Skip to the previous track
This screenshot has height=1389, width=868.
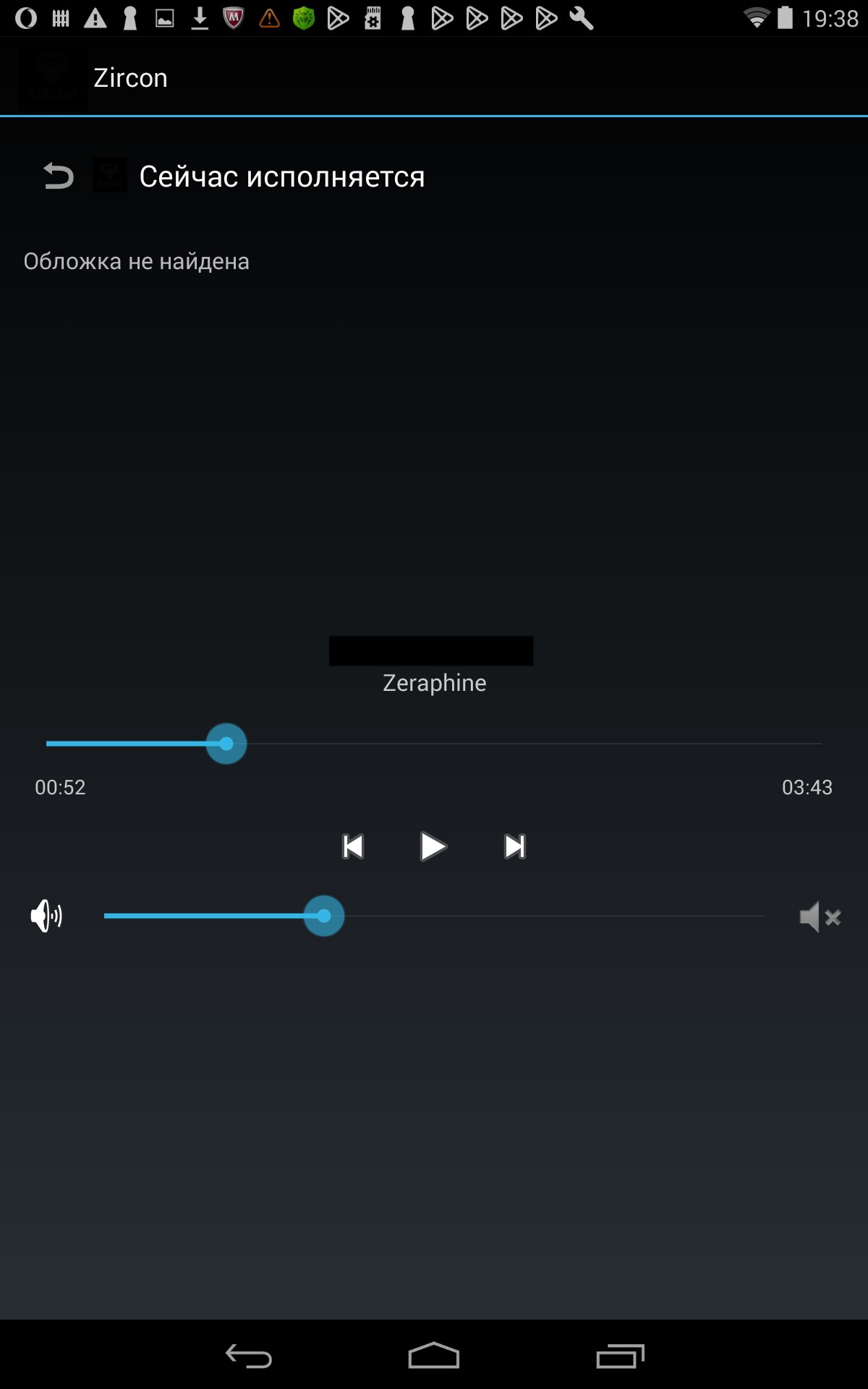[x=353, y=846]
